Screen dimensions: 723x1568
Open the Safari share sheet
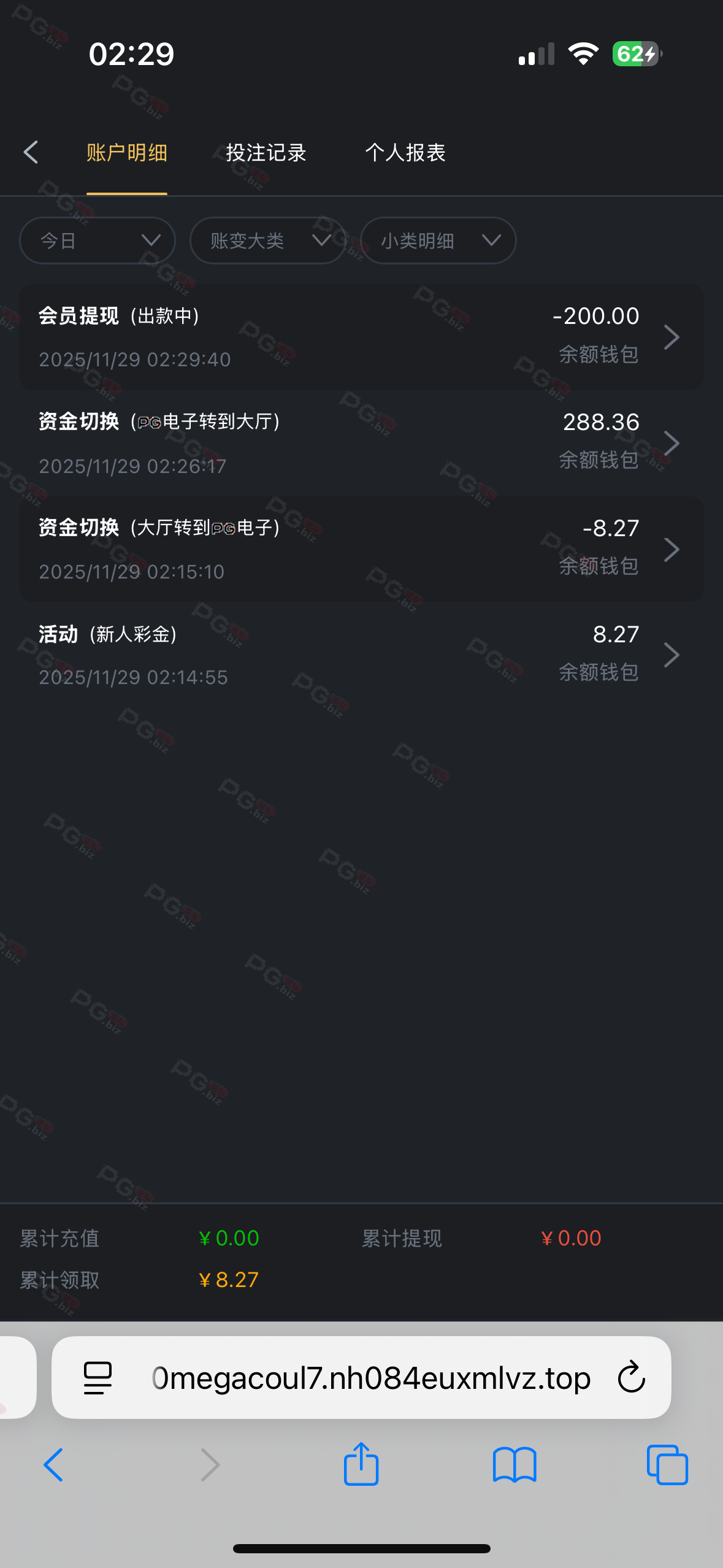[x=361, y=1464]
